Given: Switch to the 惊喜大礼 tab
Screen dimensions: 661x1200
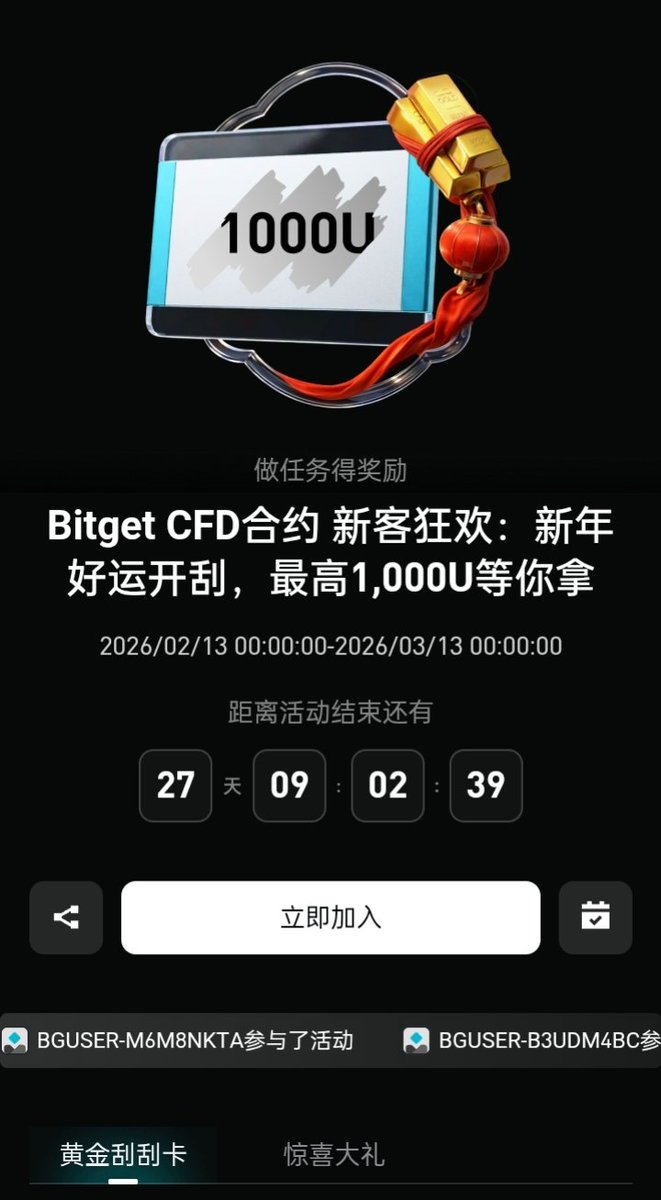Looking at the screenshot, I should 334,1155.
